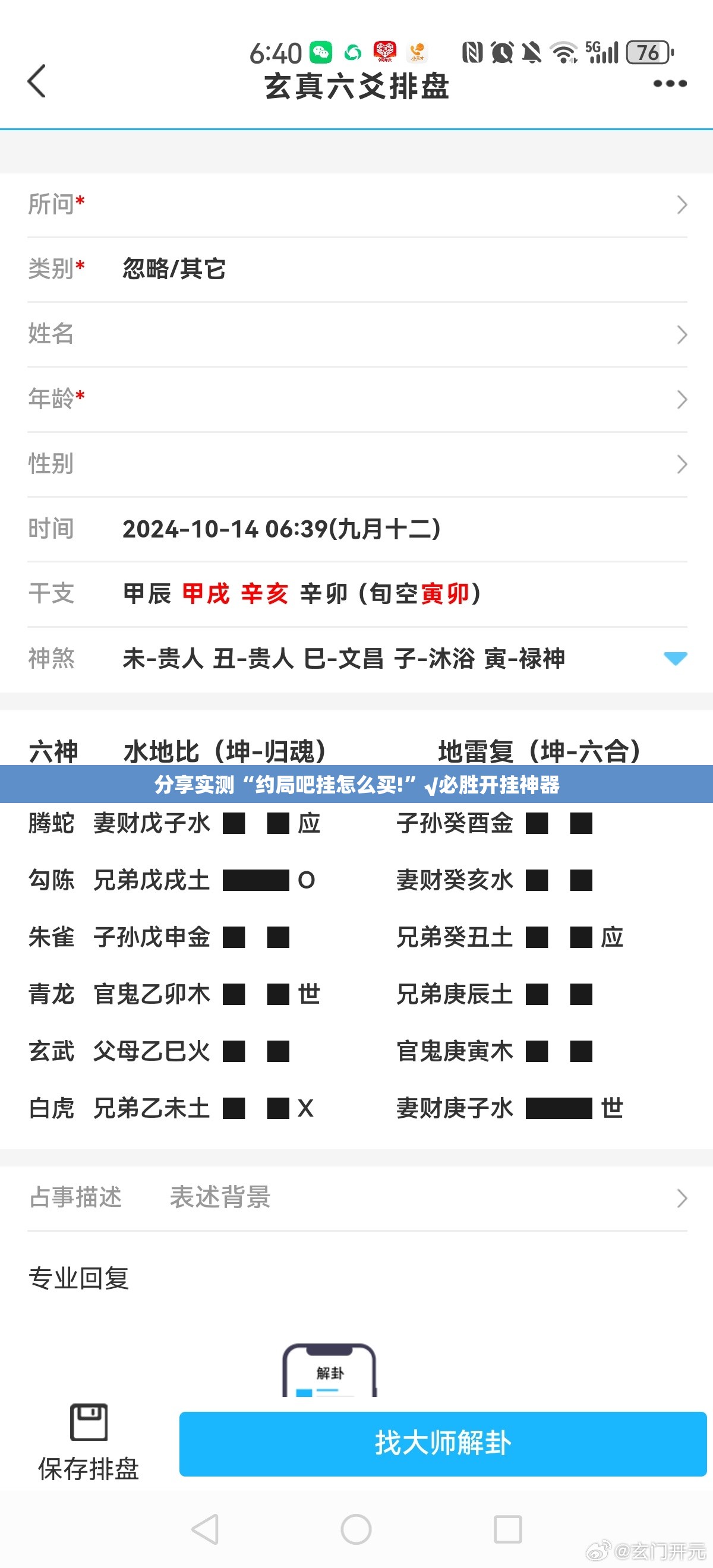
Task: Open the 类别 setting showing 忽略/其它
Action: 175,269
